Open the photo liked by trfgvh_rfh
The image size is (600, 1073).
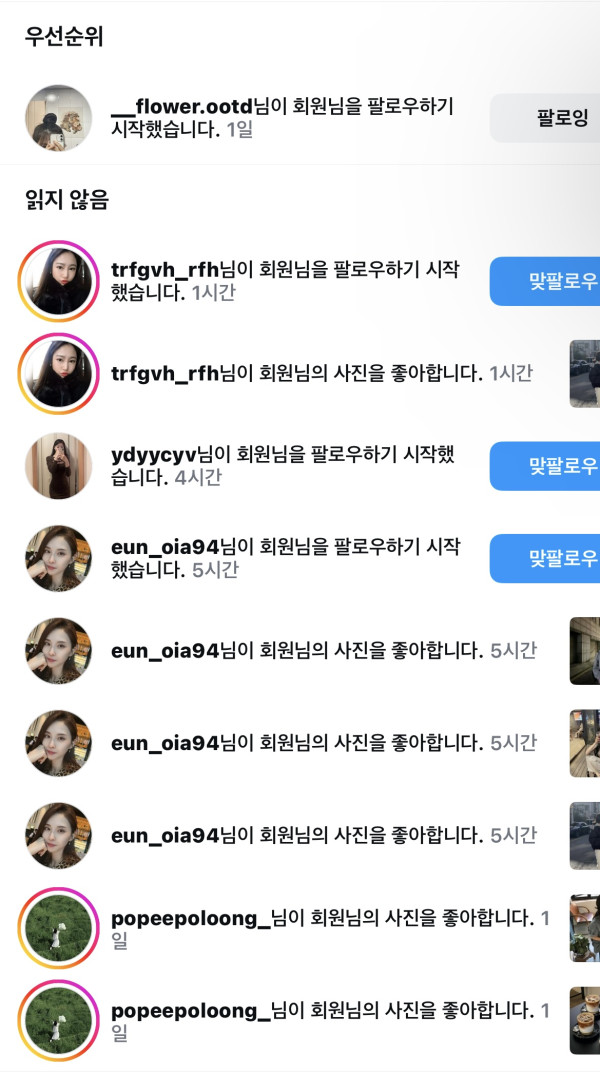click(x=585, y=373)
